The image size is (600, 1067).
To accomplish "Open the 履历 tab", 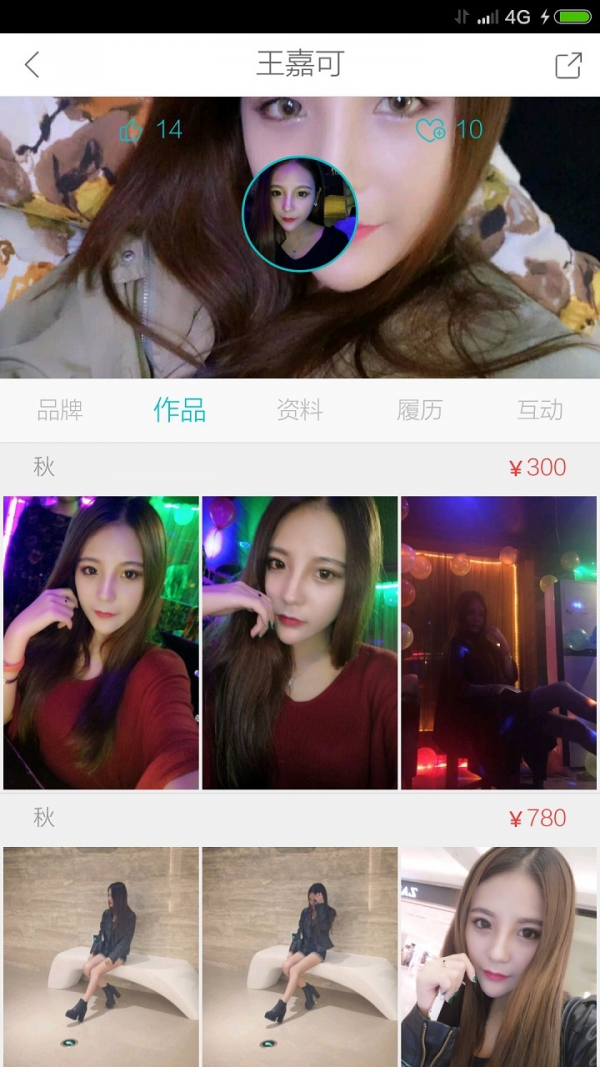I will coord(420,410).
